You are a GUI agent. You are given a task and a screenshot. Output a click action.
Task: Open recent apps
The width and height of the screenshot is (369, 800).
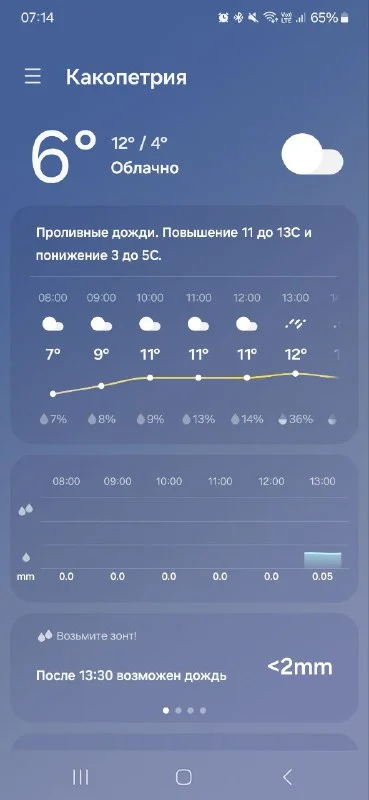tap(81, 777)
